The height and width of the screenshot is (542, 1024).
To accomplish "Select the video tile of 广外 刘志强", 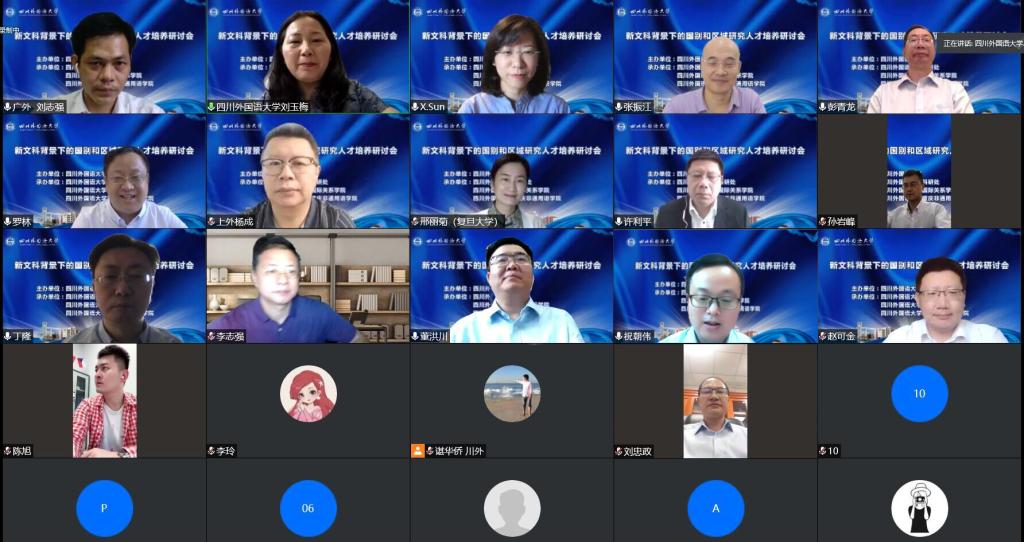I will [103, 57].
